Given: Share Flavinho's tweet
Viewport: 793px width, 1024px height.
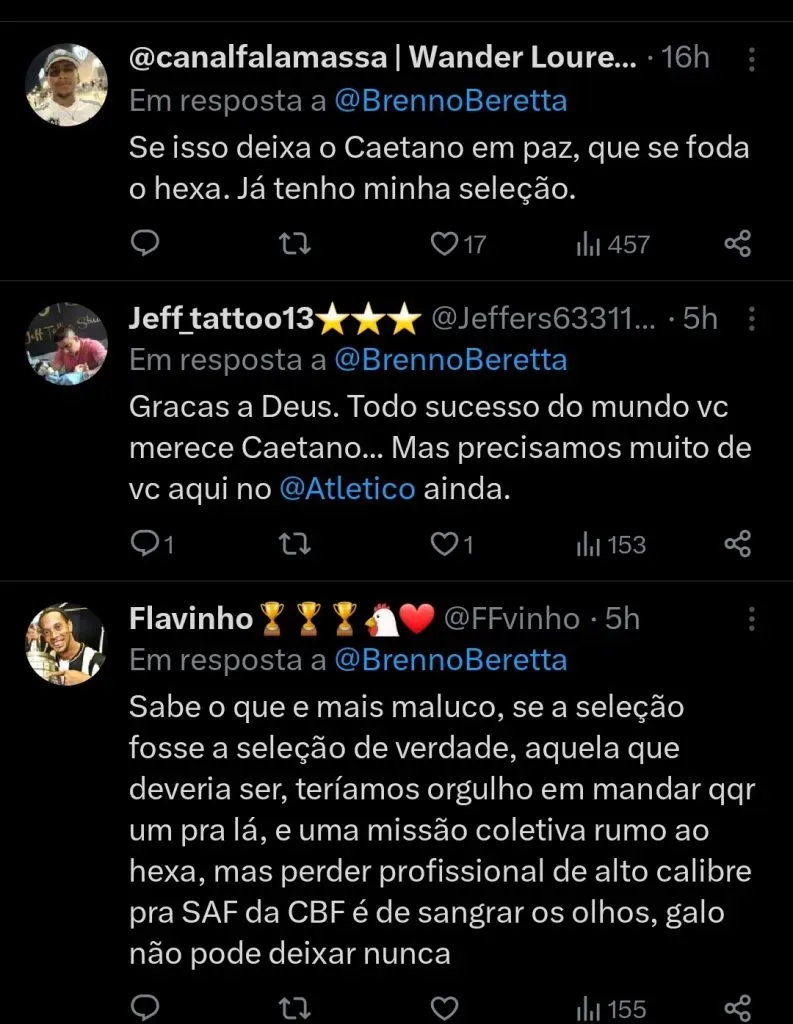Looking at the screenshot, I should 737,1007.
